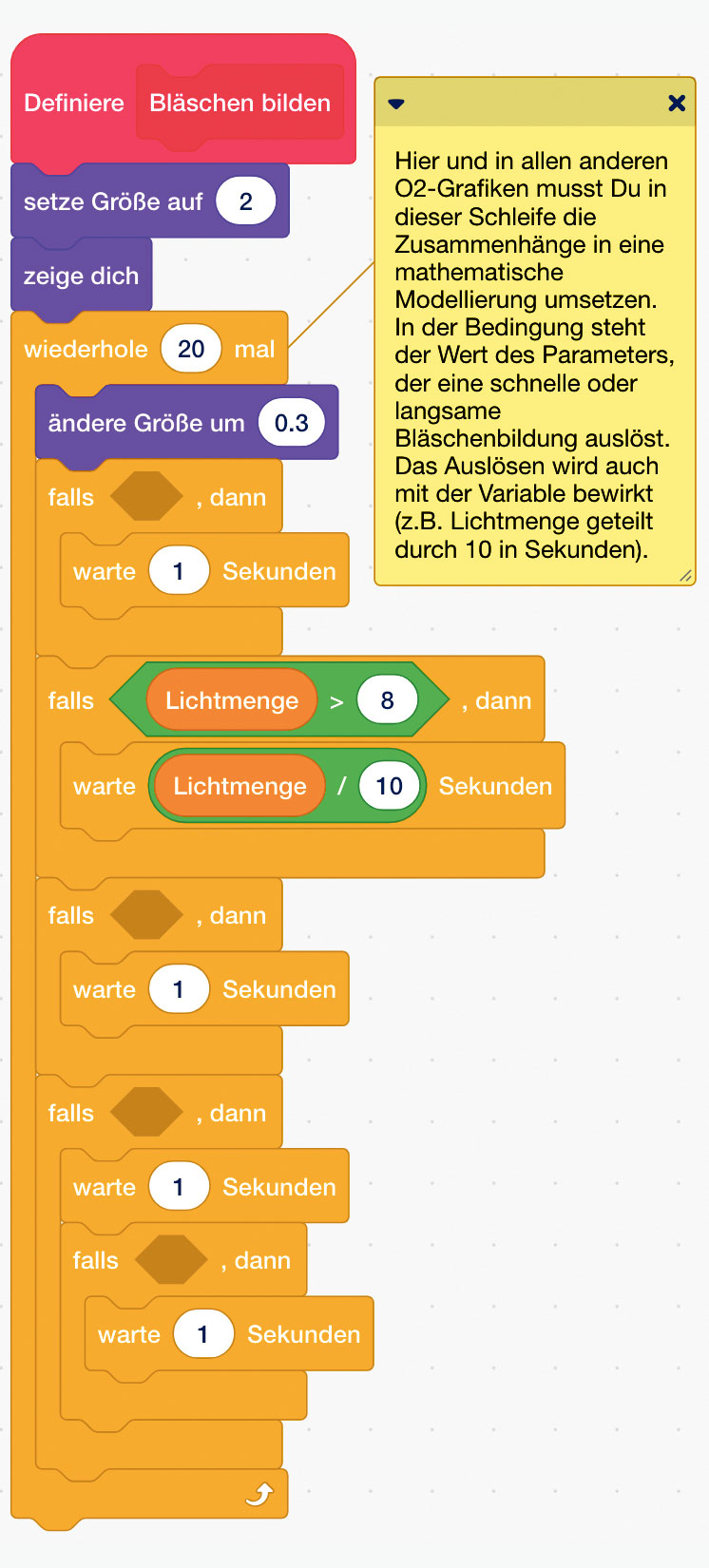Select the Lichtmenge variable in the comparison
The image size is (709, 1568).
click(x=231, y=700)
